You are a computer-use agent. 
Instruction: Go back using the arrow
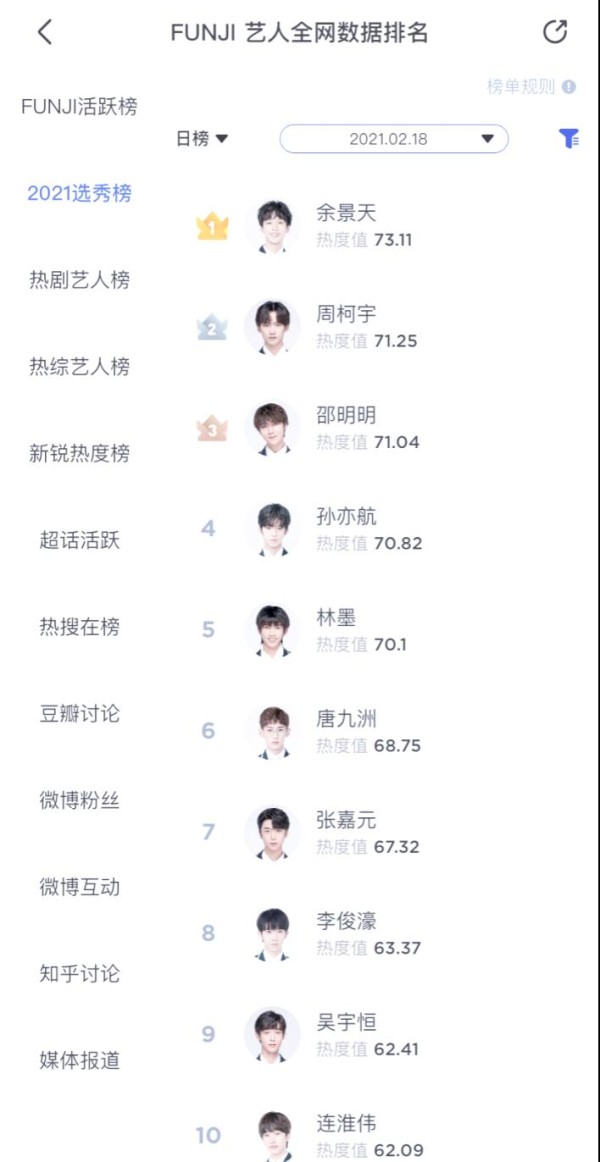[x=44, y=32]
